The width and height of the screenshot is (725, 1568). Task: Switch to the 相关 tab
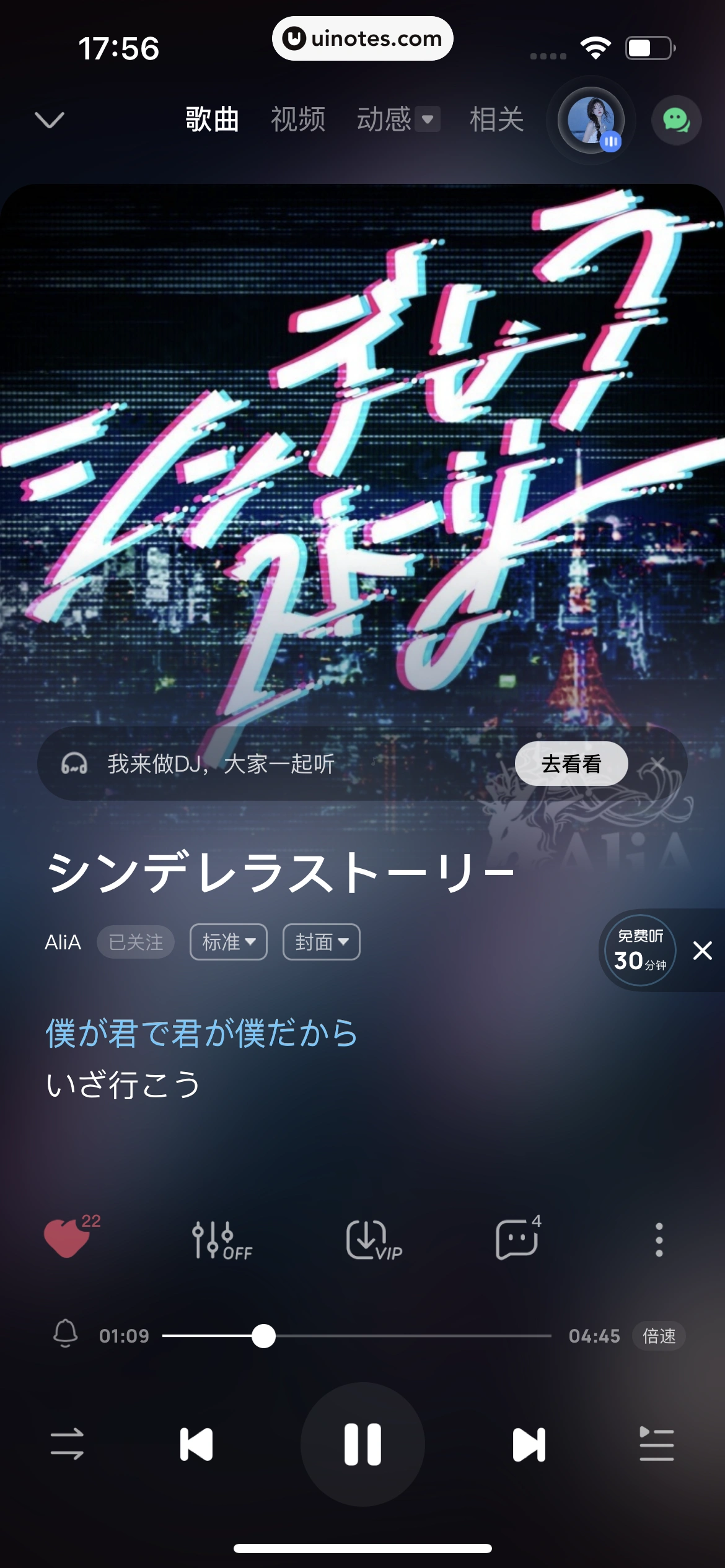click(x=497, y=119)
